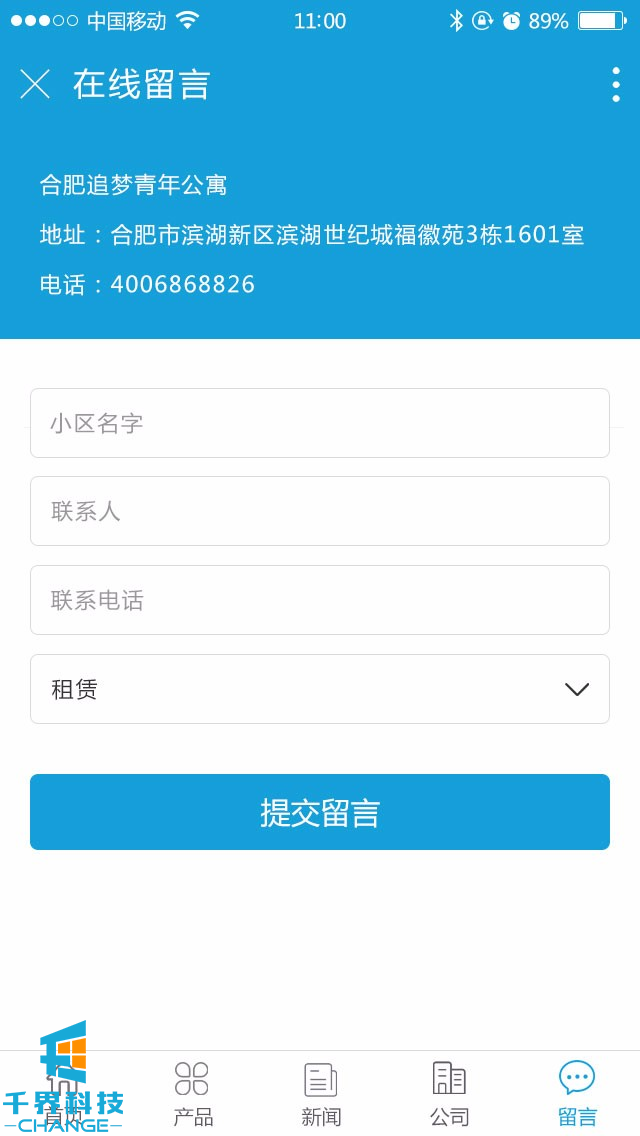Submit the form with 提交留言
Viewport: 640px width, 1136px height.
pyautogui.click(x=320, y=812)
